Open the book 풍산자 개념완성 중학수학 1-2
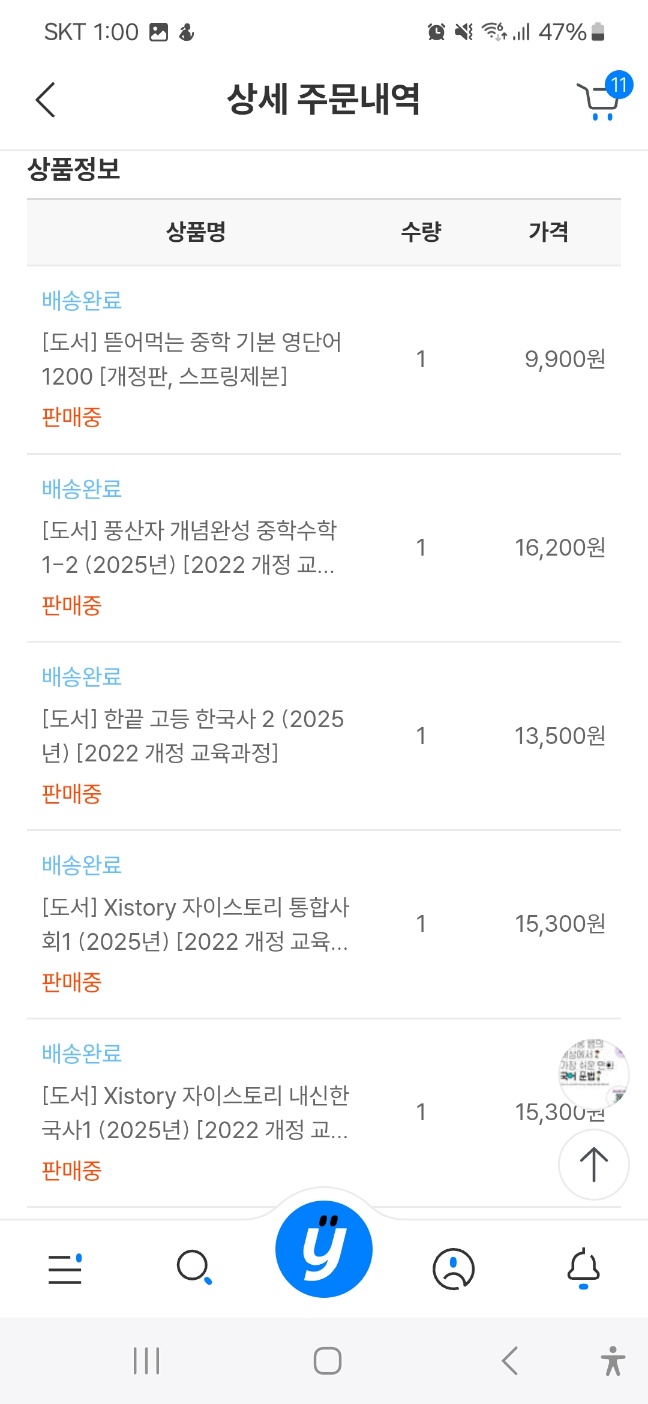Image resolution: width=648 pixels, height=1404 pixels. click(x=190, y=547)
